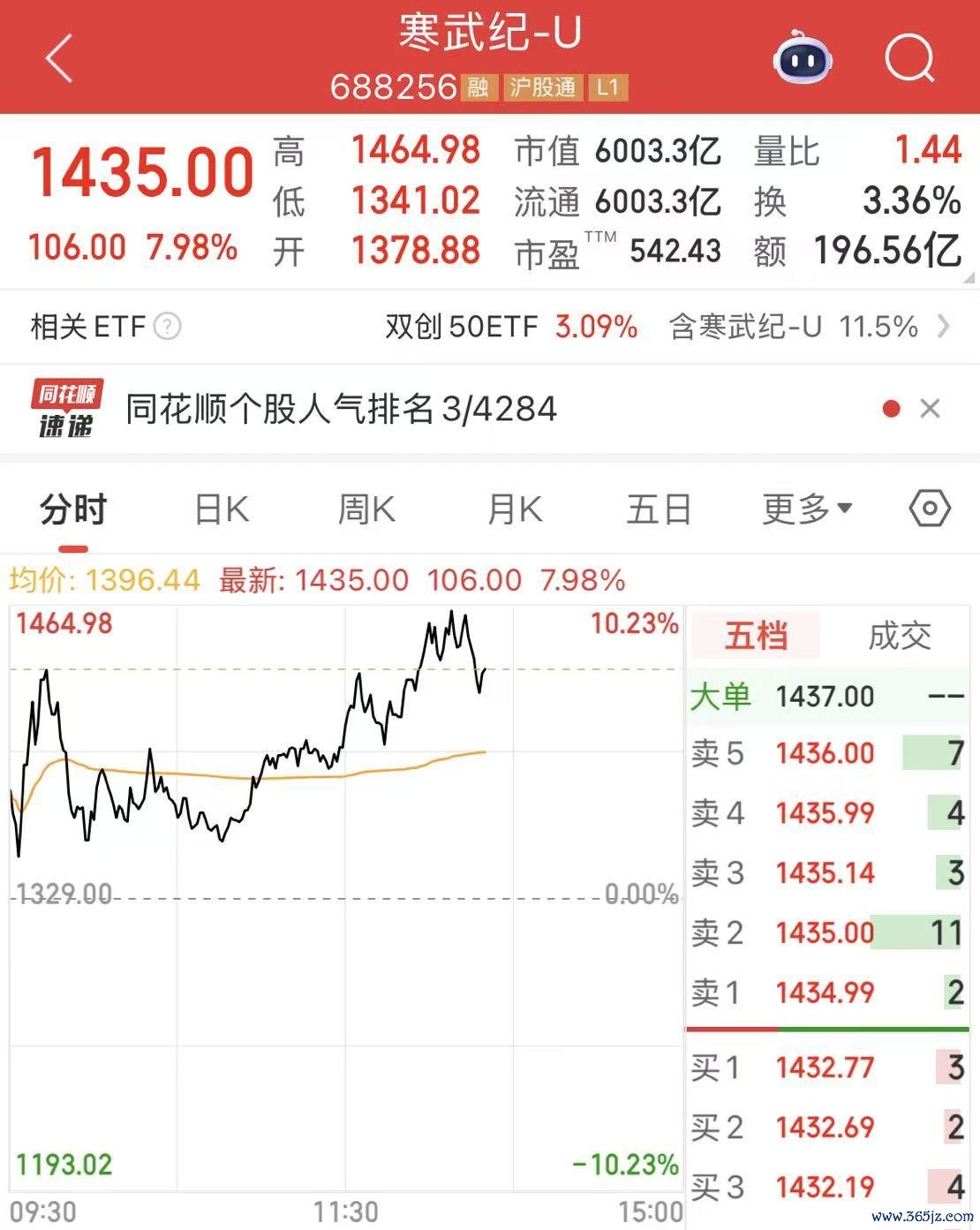Open 同花顺个股人气排名 news banner
The height and width of the screenshot is (1230, 980).
tap(341, 409)
